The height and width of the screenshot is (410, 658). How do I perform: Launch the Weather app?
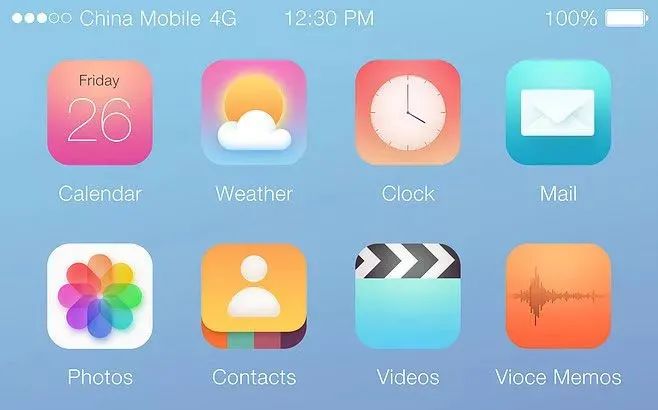254,112
